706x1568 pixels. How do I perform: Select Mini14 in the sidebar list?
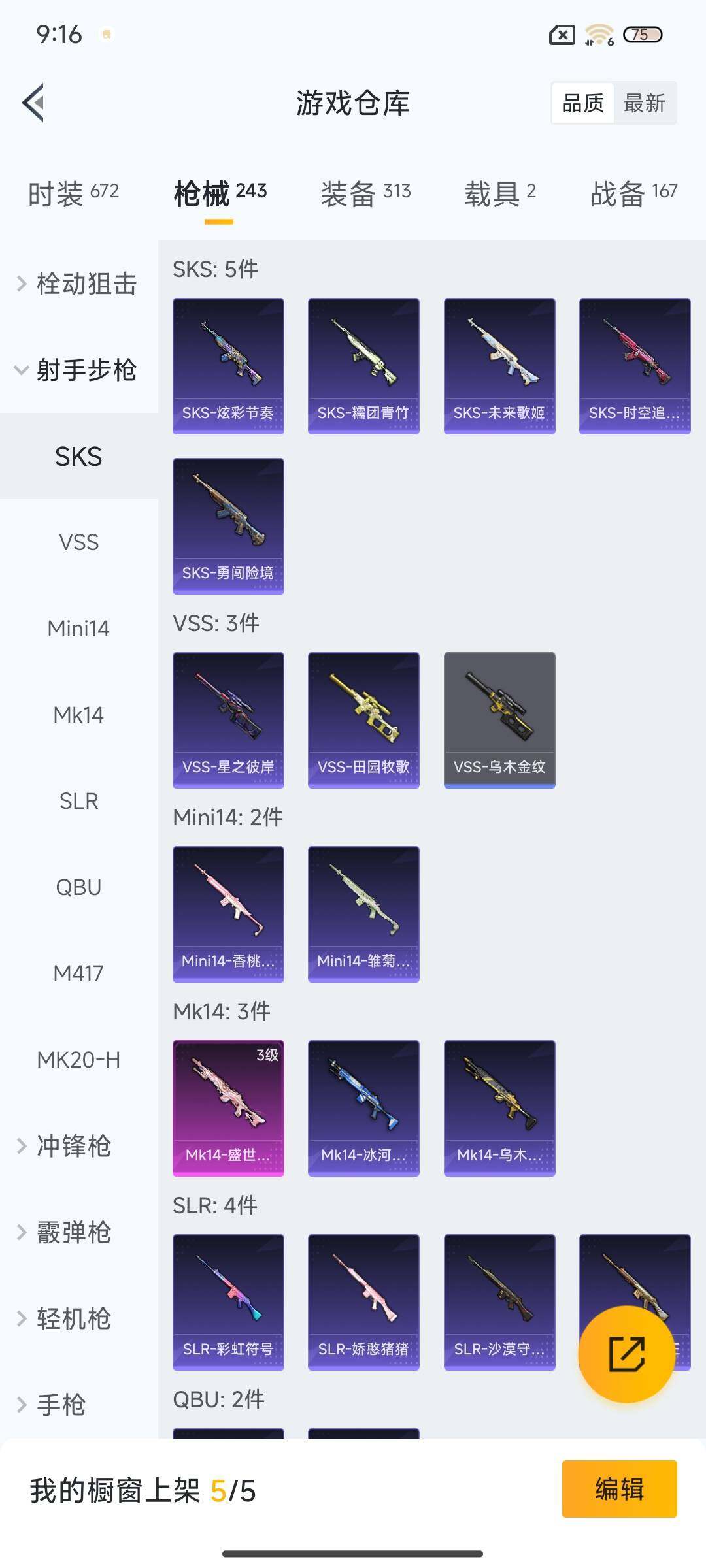[78, 629]
